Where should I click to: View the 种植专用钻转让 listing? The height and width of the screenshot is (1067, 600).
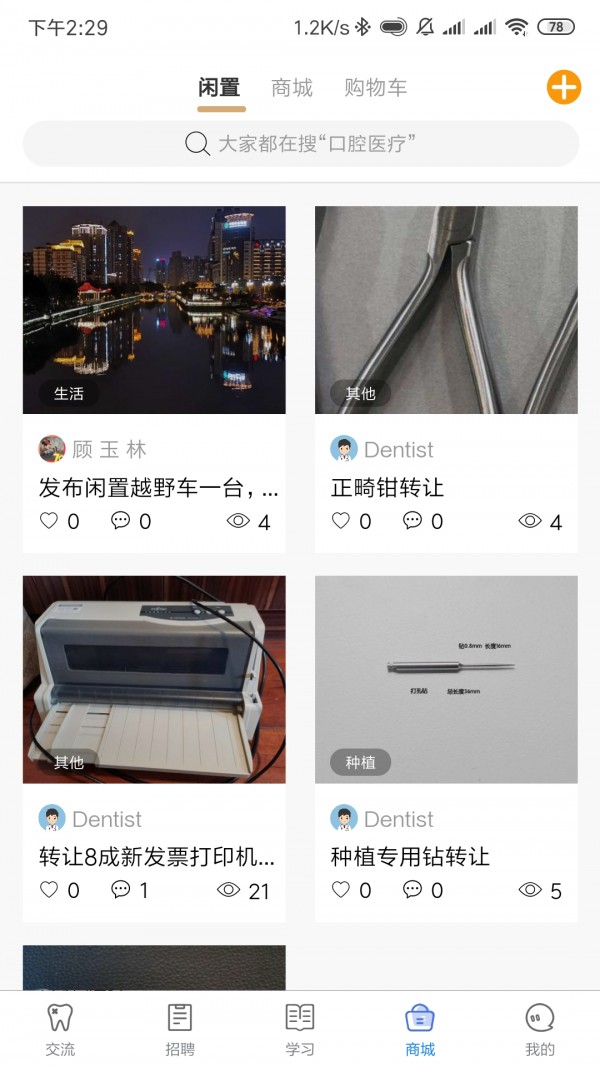pyautogui.click(x=446, y=679)
